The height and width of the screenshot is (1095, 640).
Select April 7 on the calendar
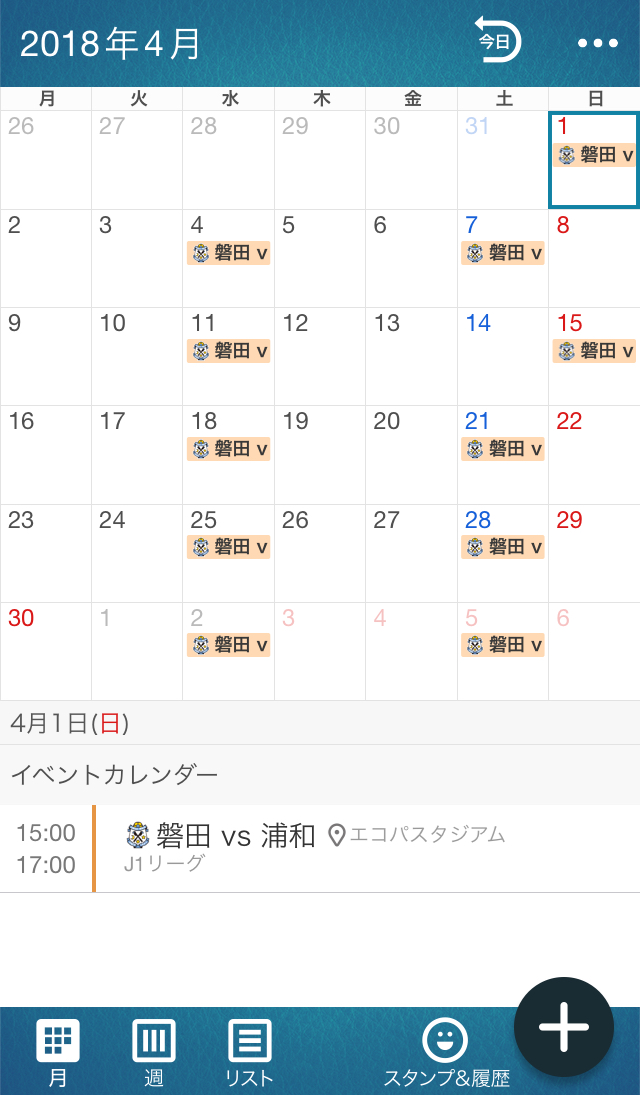pos(503,258)
